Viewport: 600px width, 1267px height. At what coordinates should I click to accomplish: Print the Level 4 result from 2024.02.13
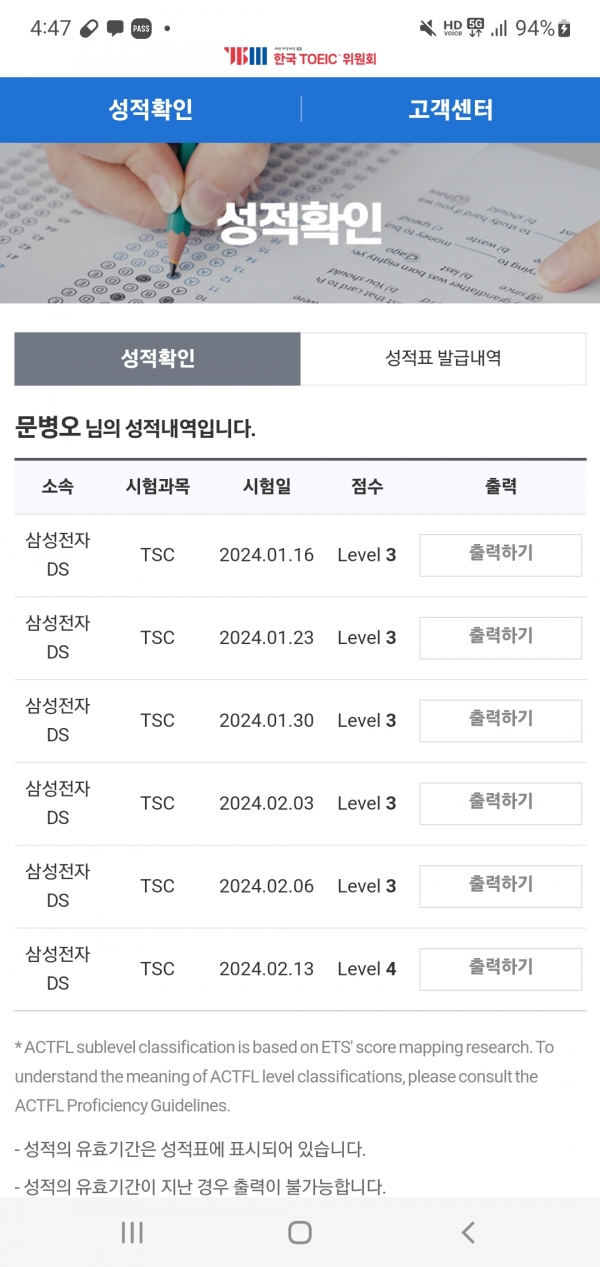(500, 970)
